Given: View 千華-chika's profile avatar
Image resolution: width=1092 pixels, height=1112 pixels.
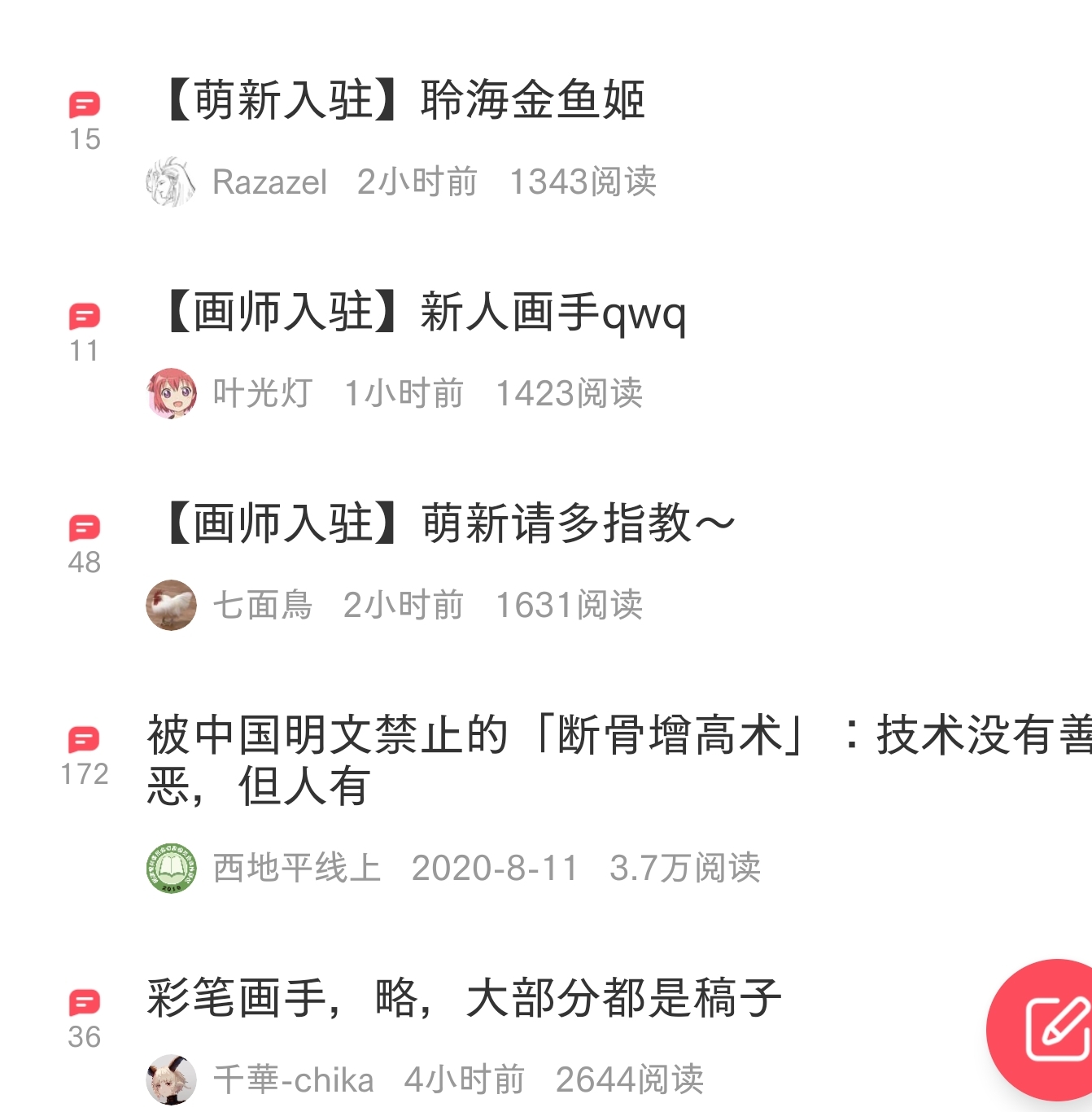Looking at the screenshot, I should tap(171, 1080).
